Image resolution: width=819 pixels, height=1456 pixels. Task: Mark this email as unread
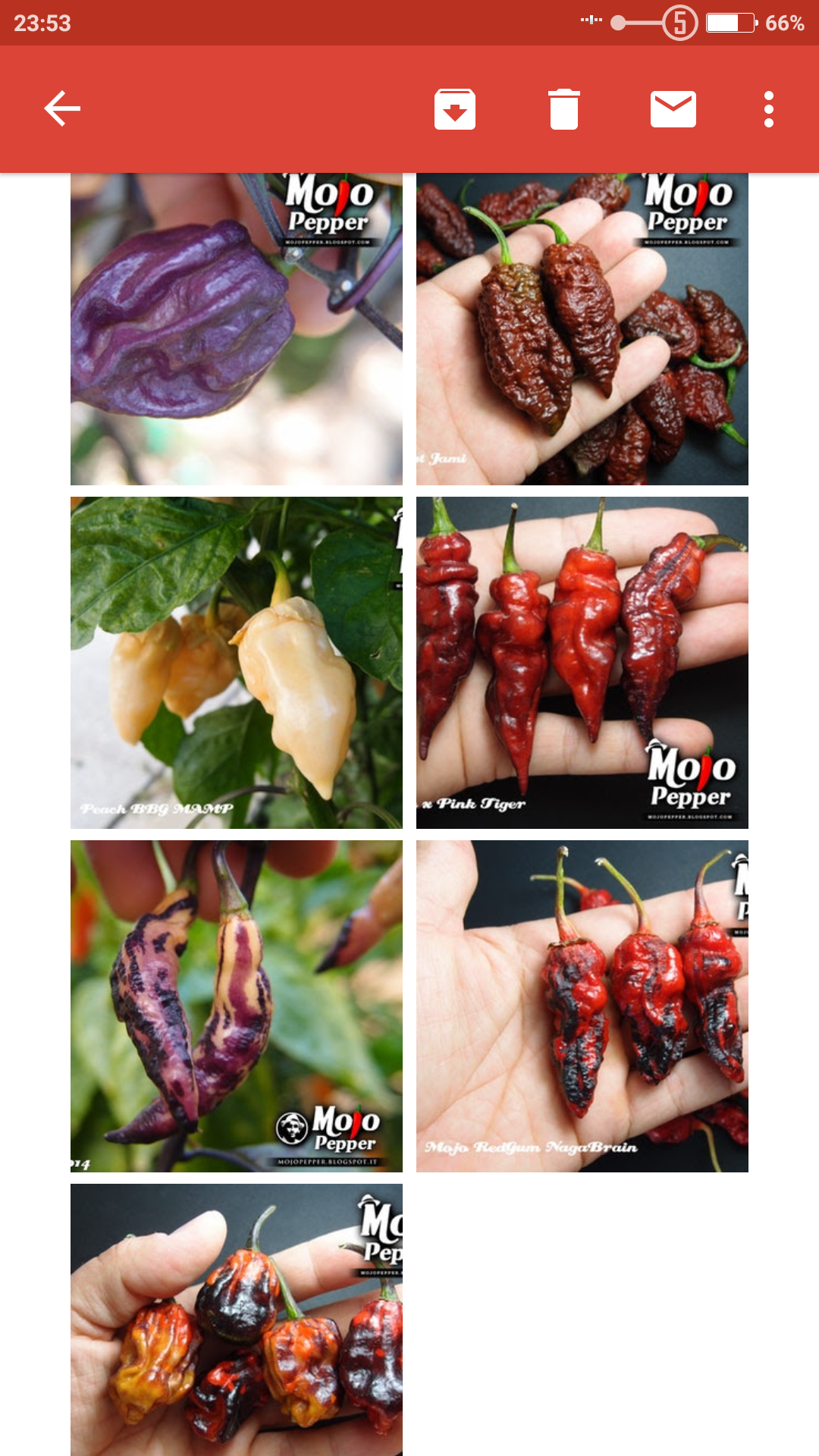tap(673, 109)
